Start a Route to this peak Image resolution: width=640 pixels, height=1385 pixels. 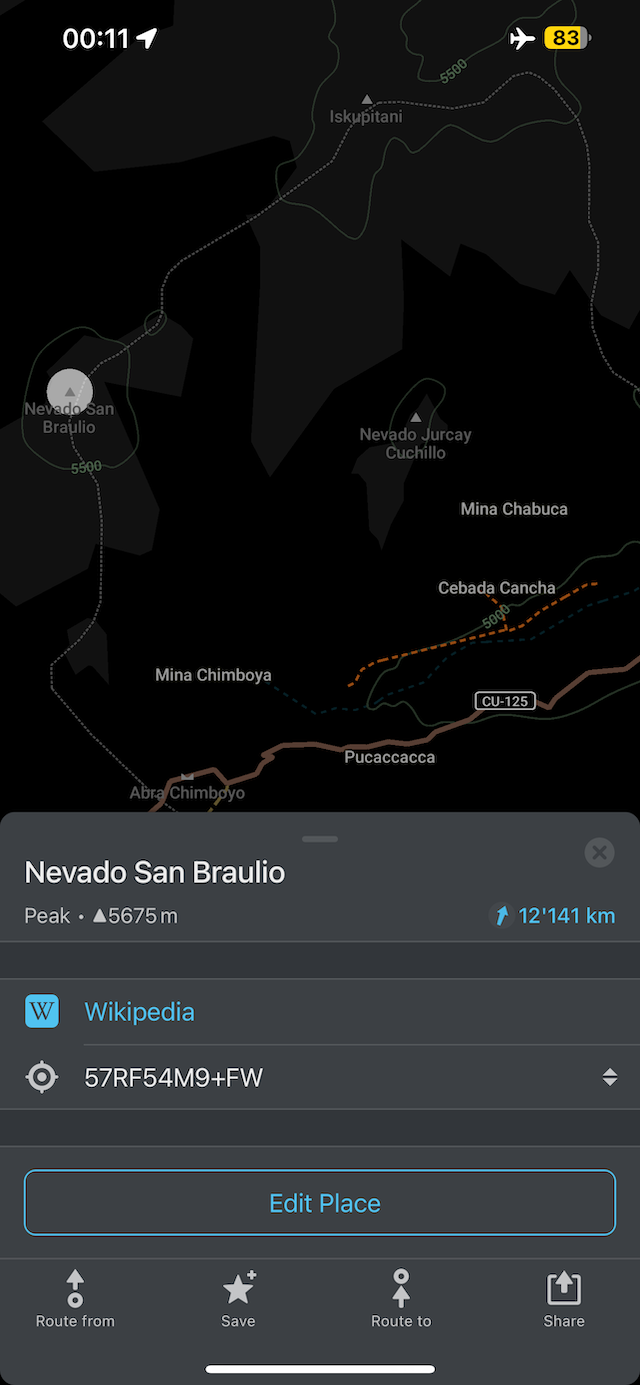[401, 1299]
